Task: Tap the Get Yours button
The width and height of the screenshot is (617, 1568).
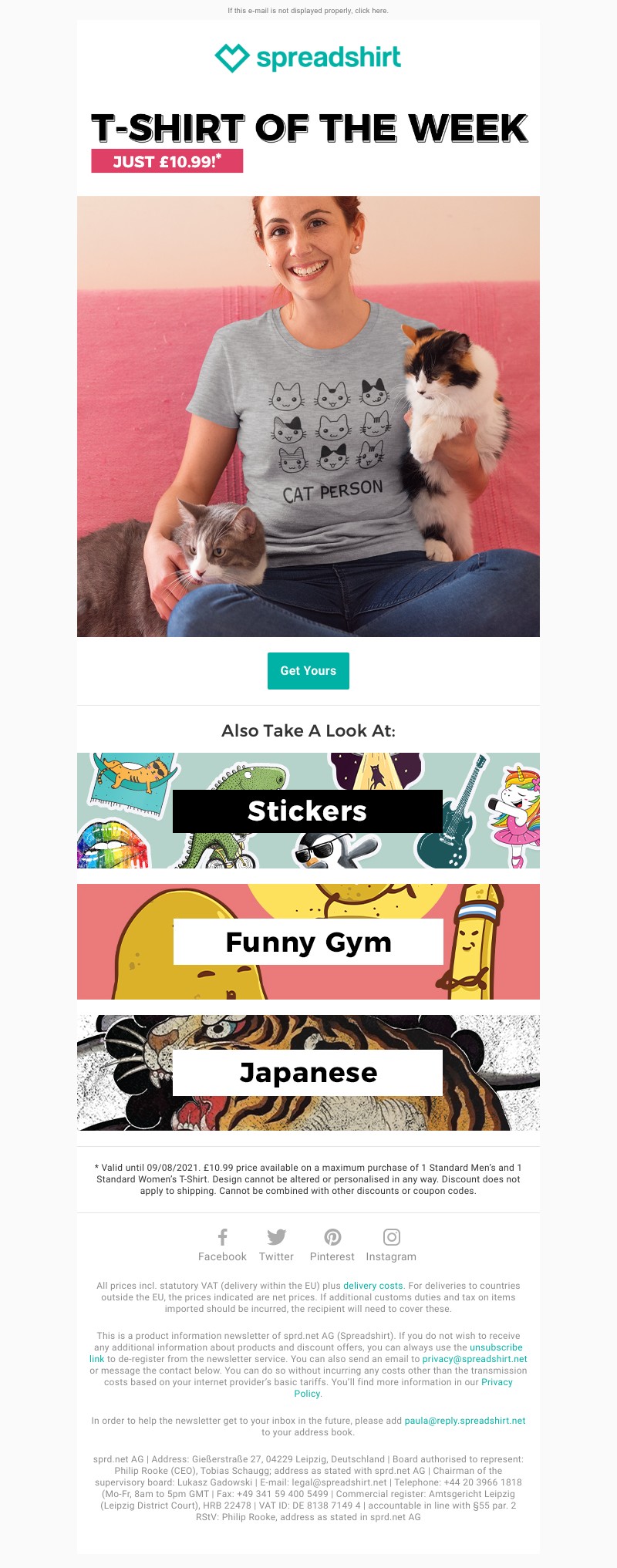Action: 308,671
